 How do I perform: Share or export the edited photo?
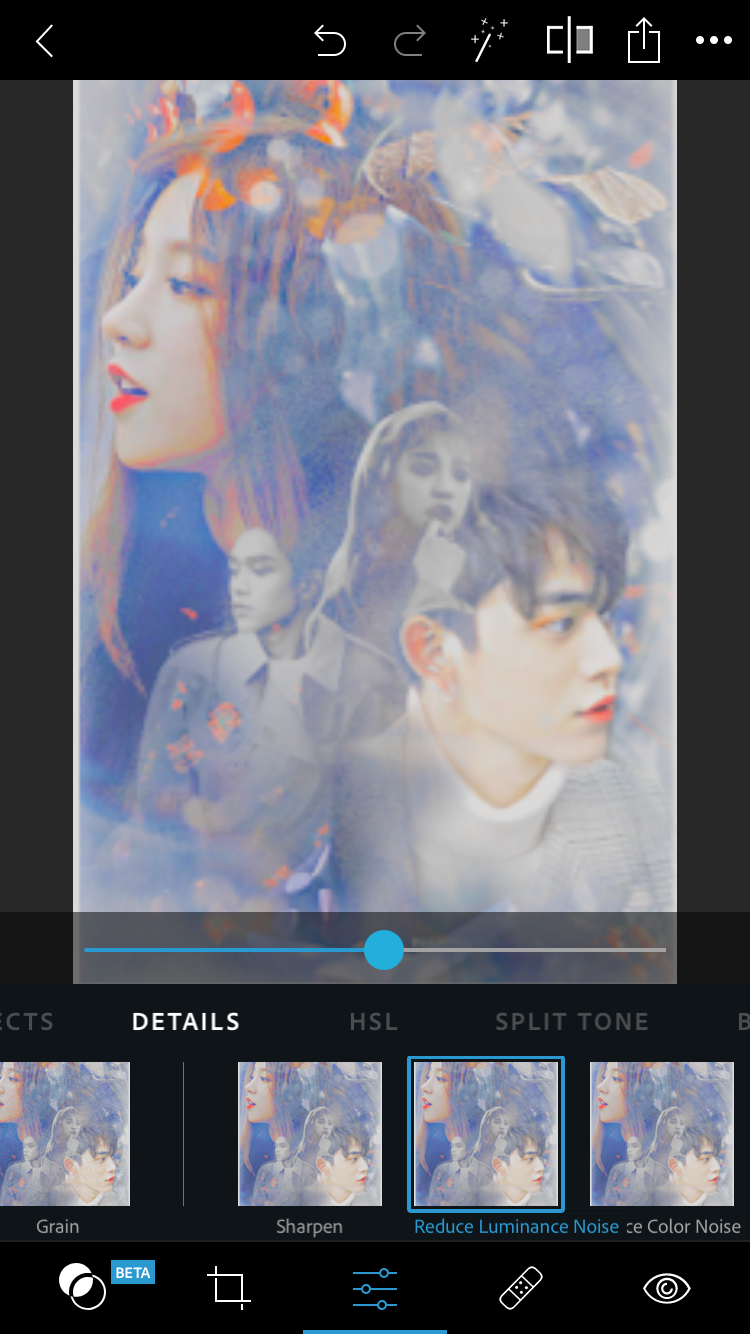pos(644,41)
